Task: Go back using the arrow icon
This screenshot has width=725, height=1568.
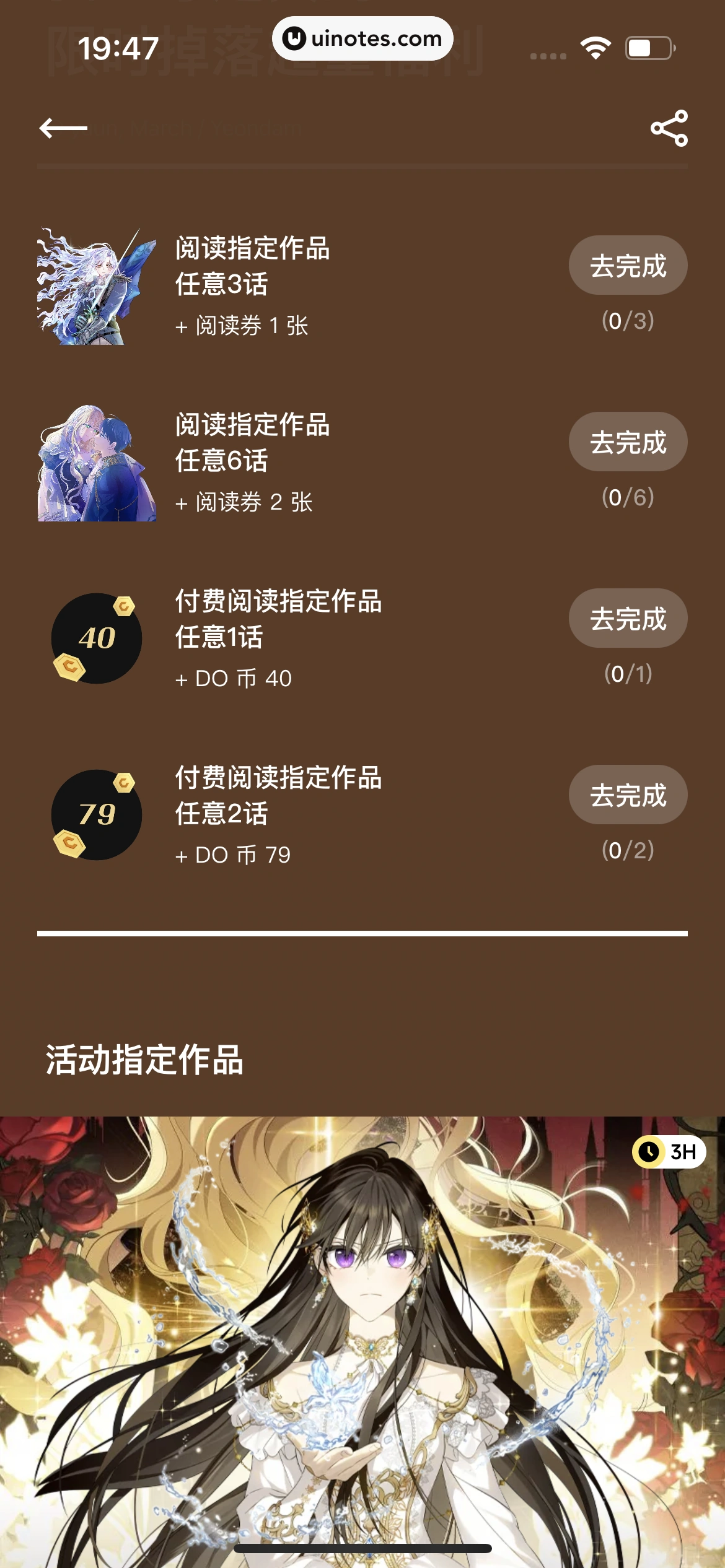Action: pos(63,128)
